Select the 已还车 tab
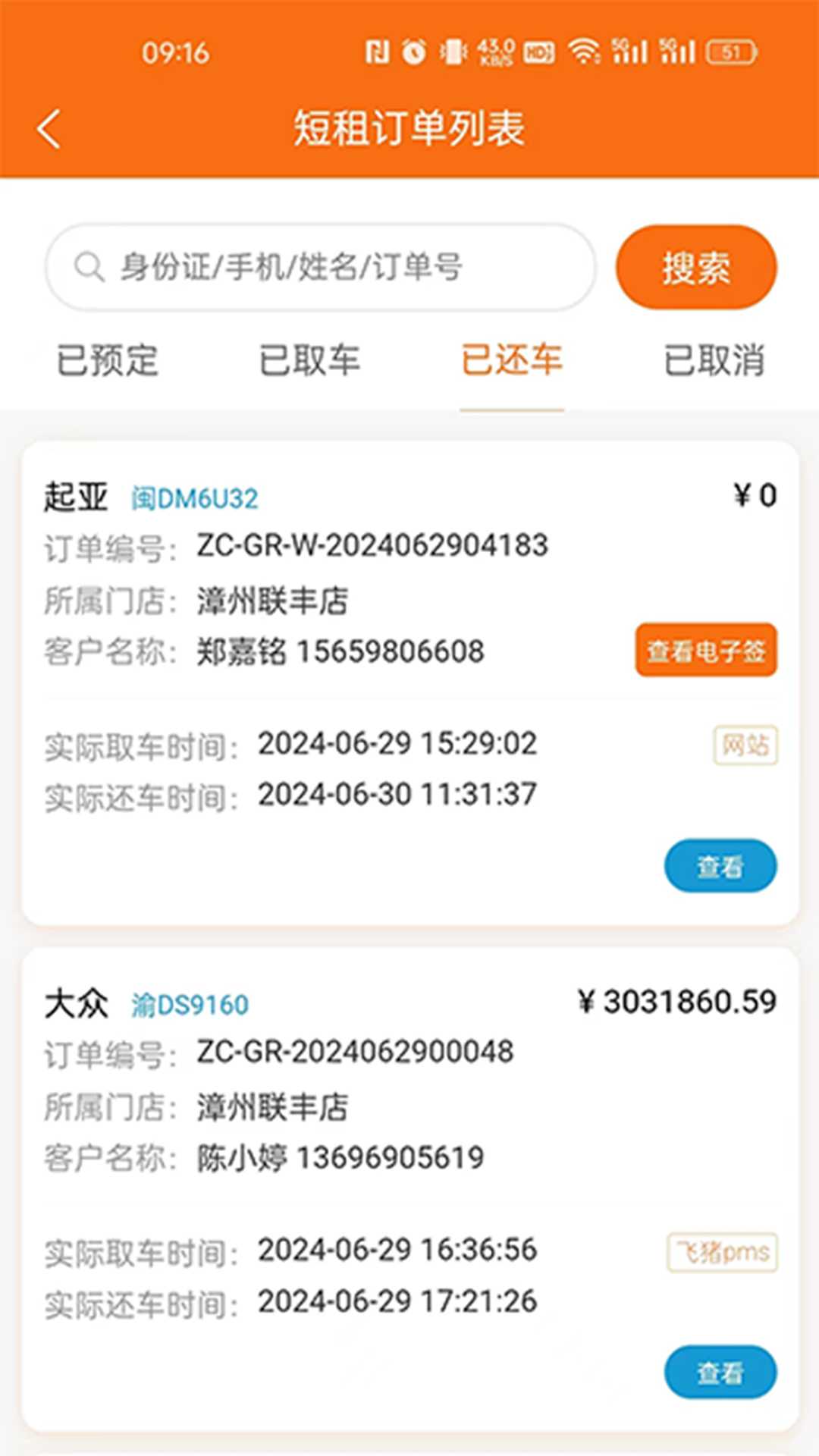The height and width of the screenshot is (1456, 819). [x=512, y=360]
